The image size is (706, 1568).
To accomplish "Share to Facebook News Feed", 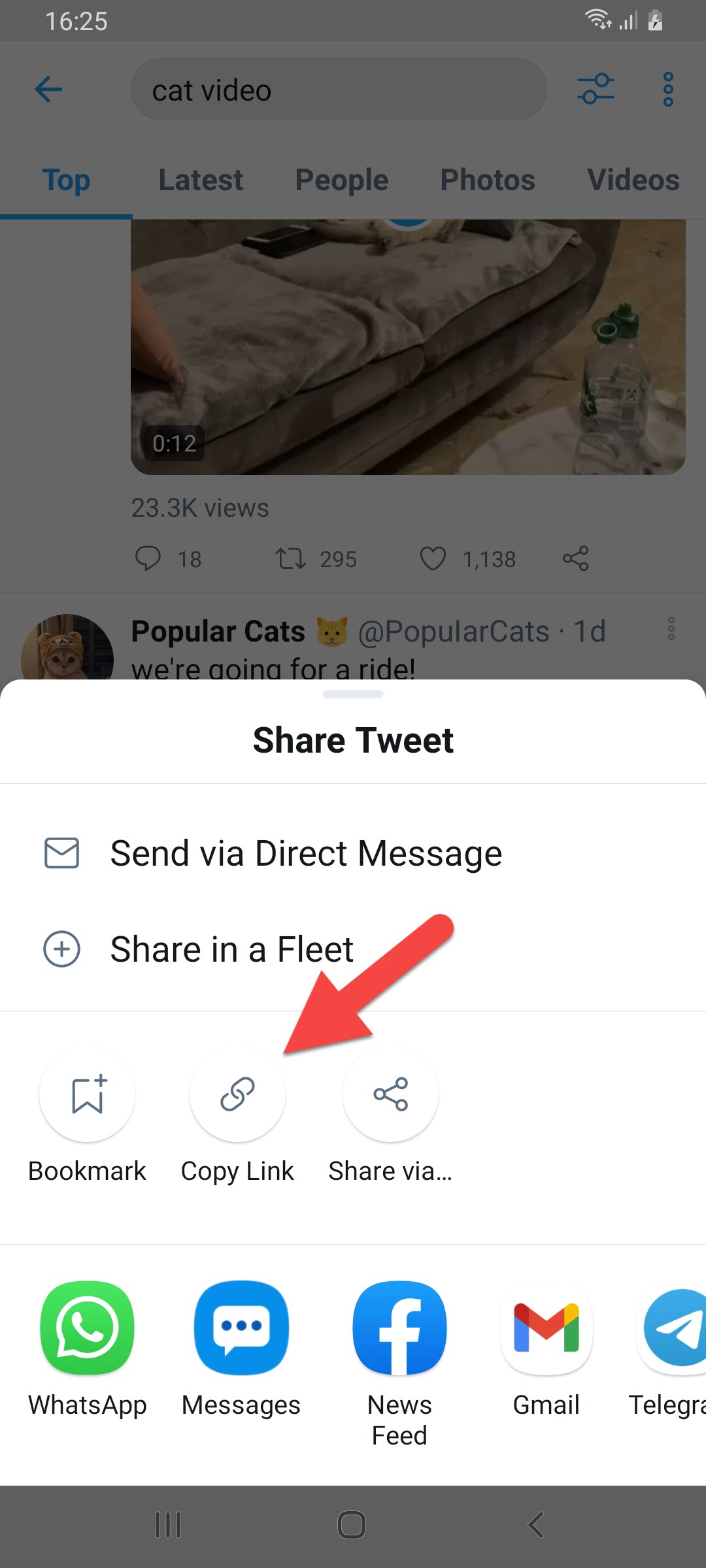I will pos(399,1329).
